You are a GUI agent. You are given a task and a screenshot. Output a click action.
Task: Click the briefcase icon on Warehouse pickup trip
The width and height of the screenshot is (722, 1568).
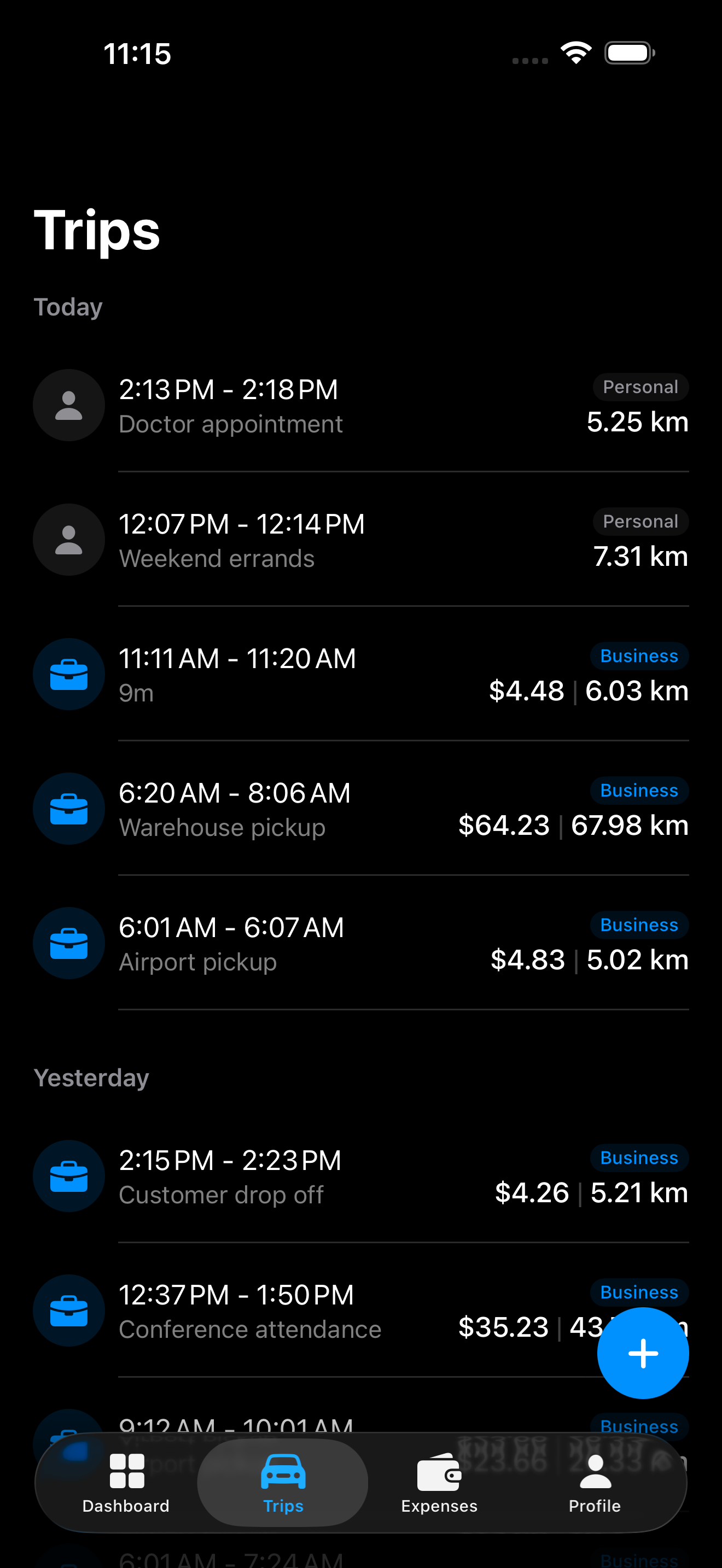[x=69, y=809]
